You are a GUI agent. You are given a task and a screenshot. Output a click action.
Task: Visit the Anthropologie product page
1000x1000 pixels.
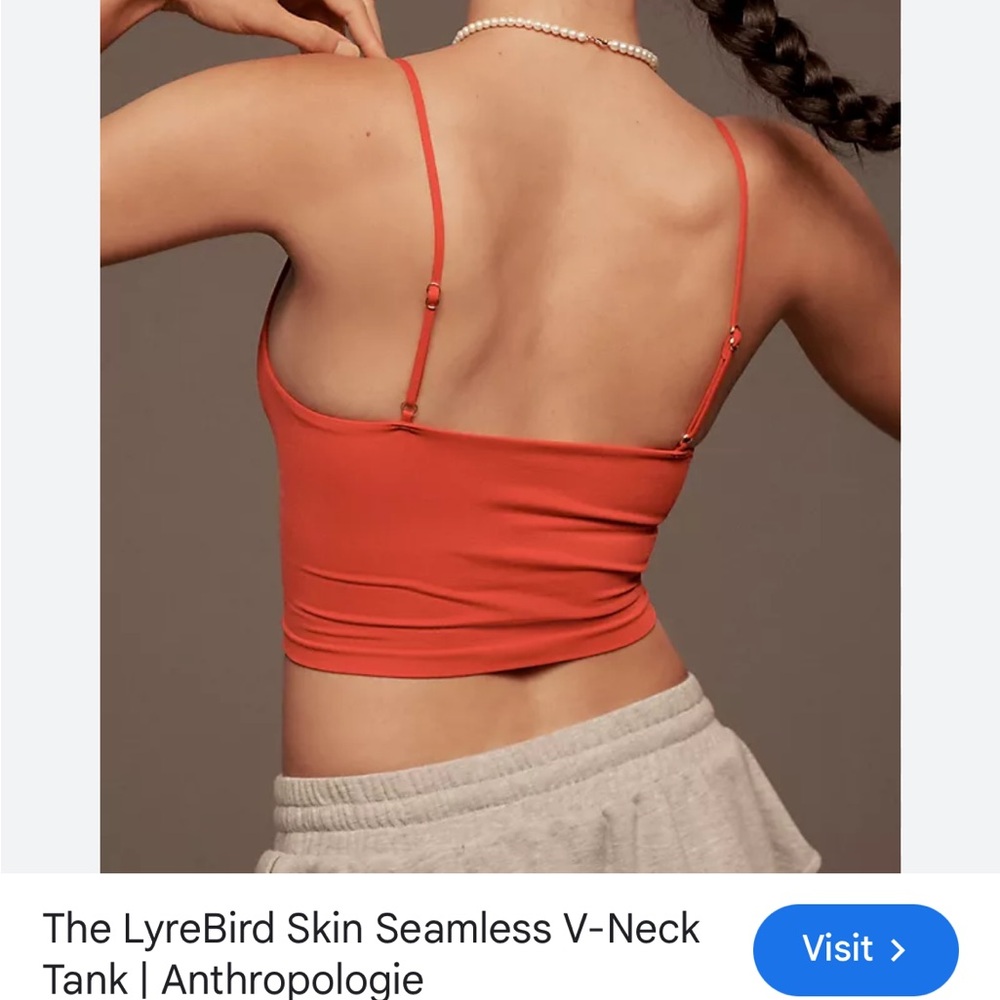point(855,949)
